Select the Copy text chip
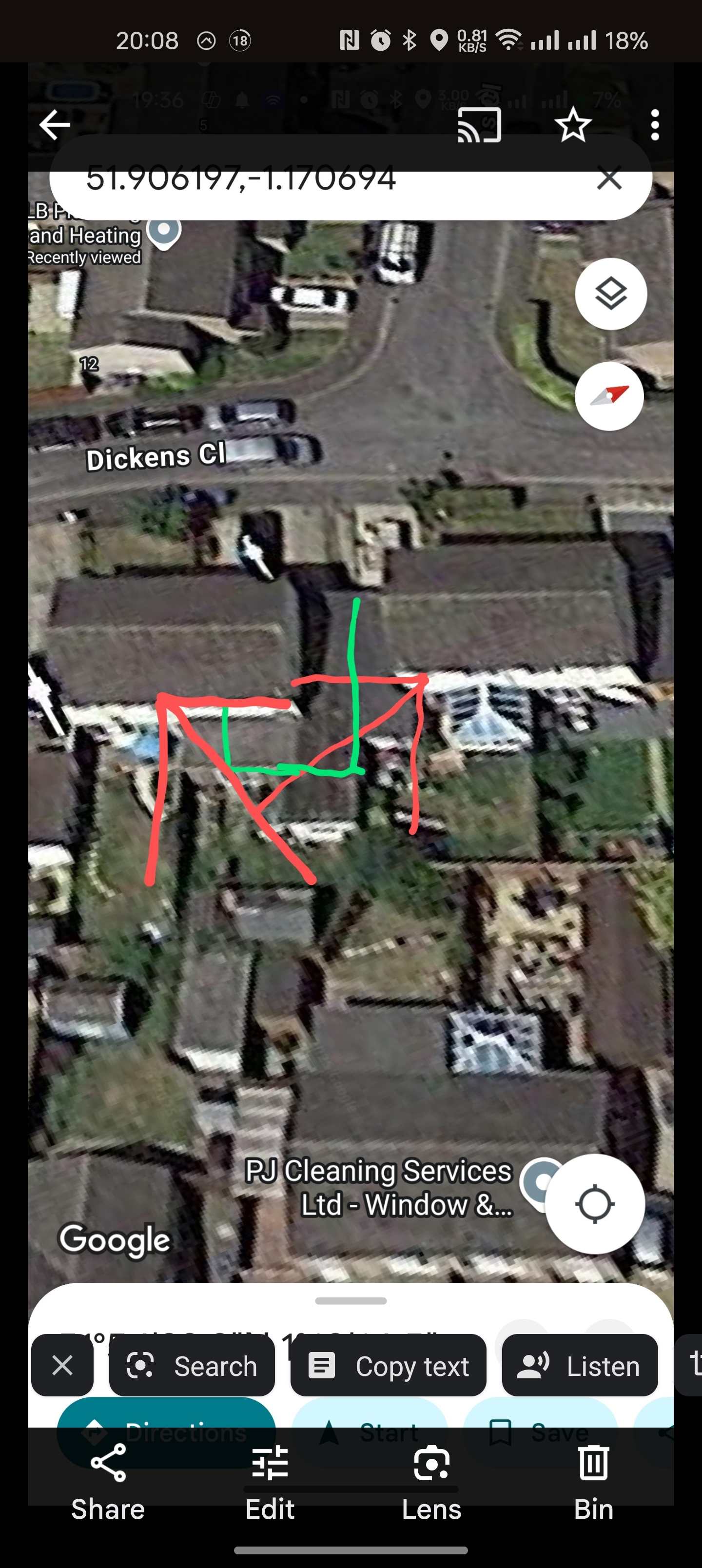This screenshot has height=1568, width=702. tap(389, 1365)
